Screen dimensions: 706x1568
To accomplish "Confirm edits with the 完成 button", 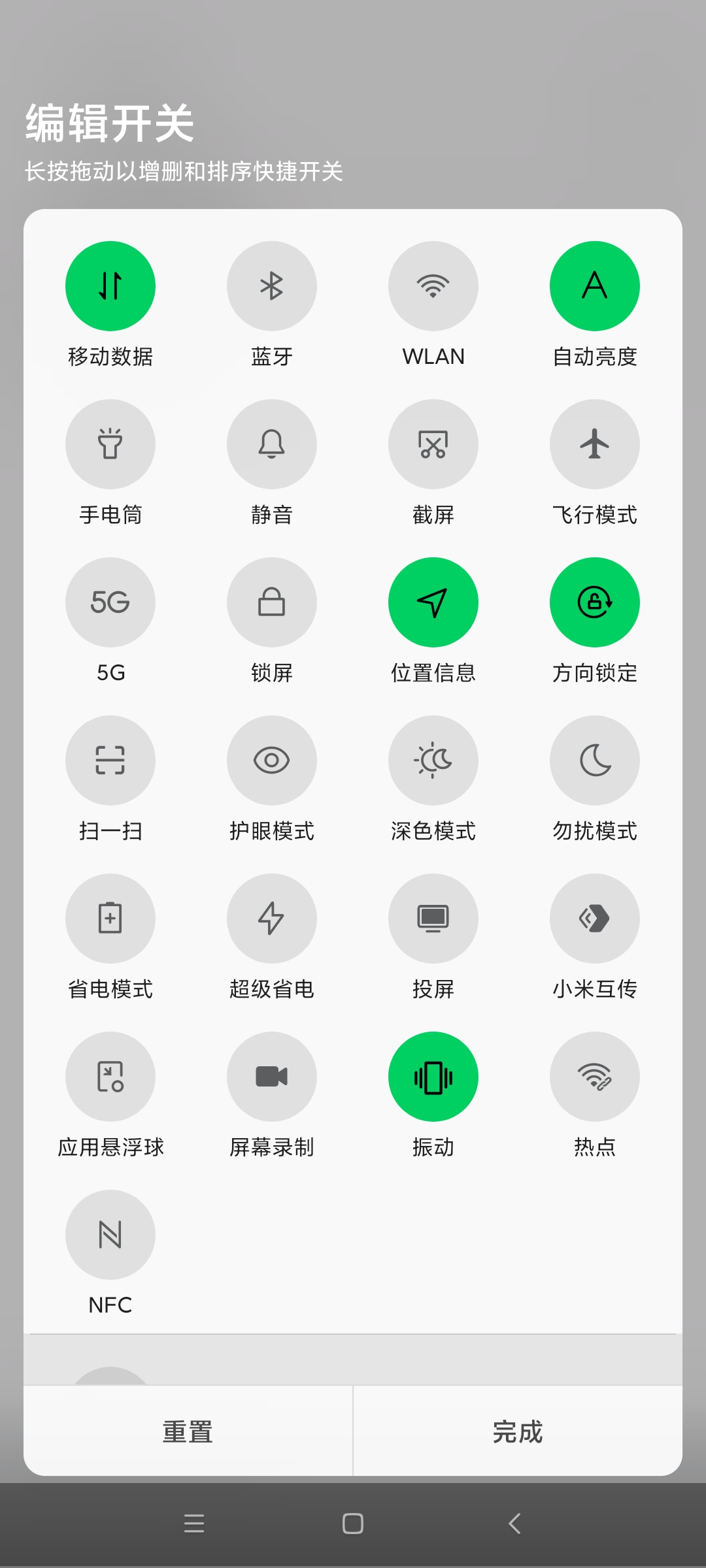I will coord(518,1431).
